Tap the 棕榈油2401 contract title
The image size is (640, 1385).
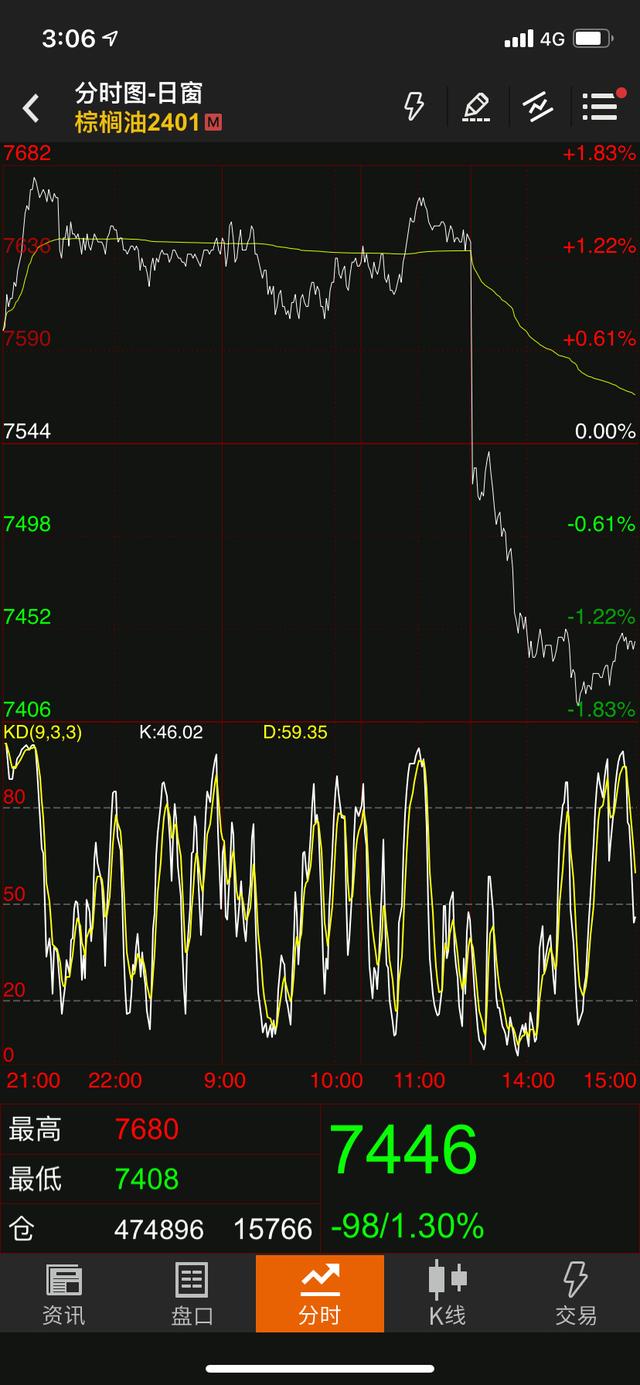[x=139, y=122]
